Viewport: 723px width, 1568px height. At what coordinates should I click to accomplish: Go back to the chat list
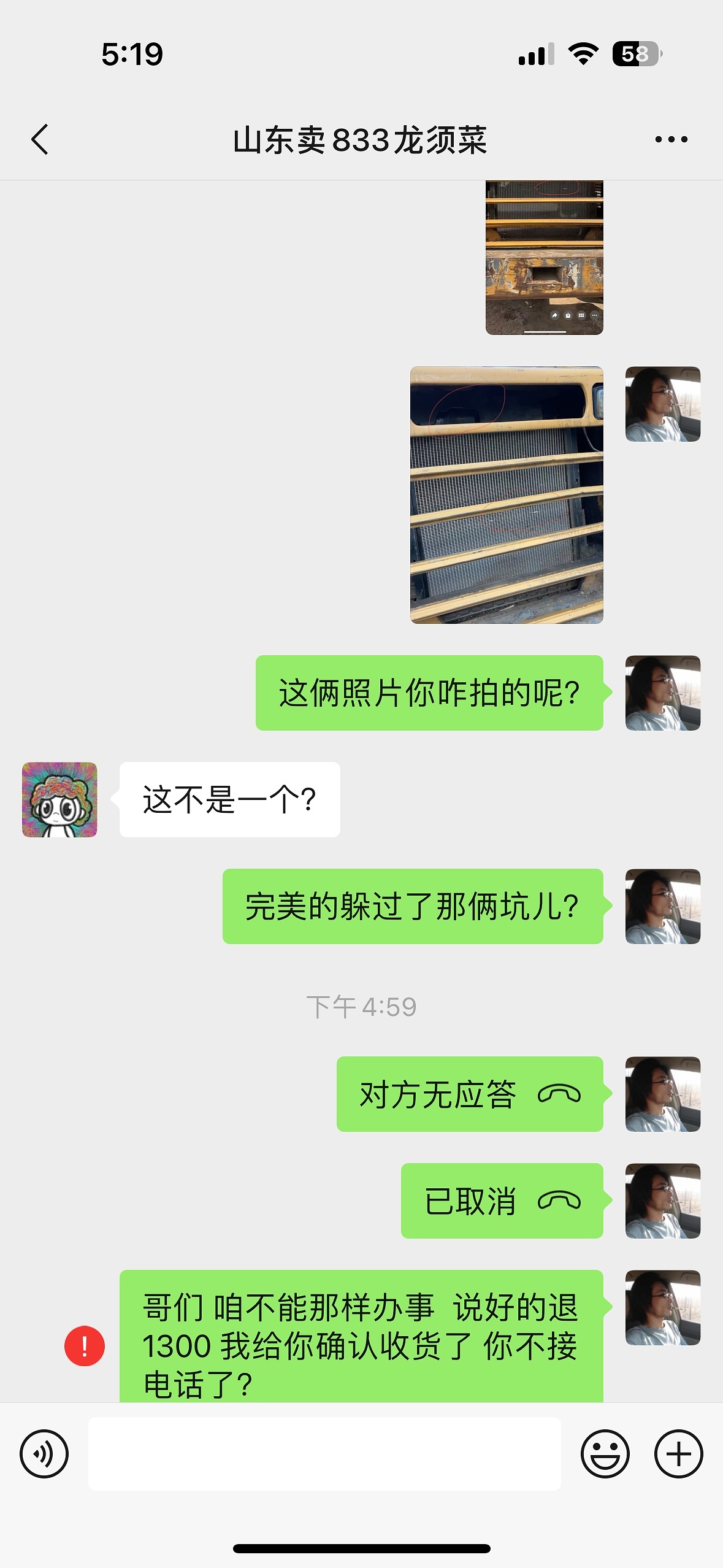40,140
